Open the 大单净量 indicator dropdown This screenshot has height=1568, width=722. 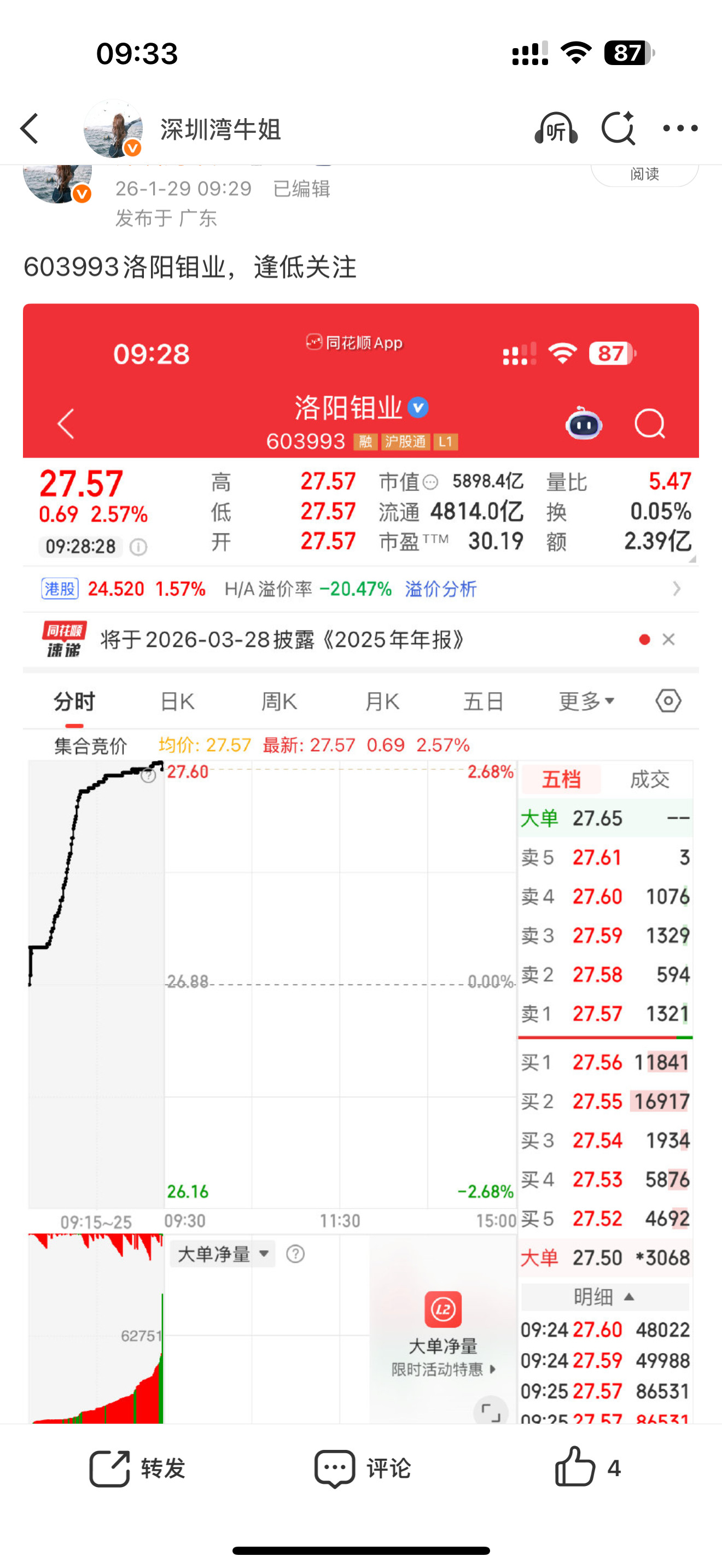222,1254
